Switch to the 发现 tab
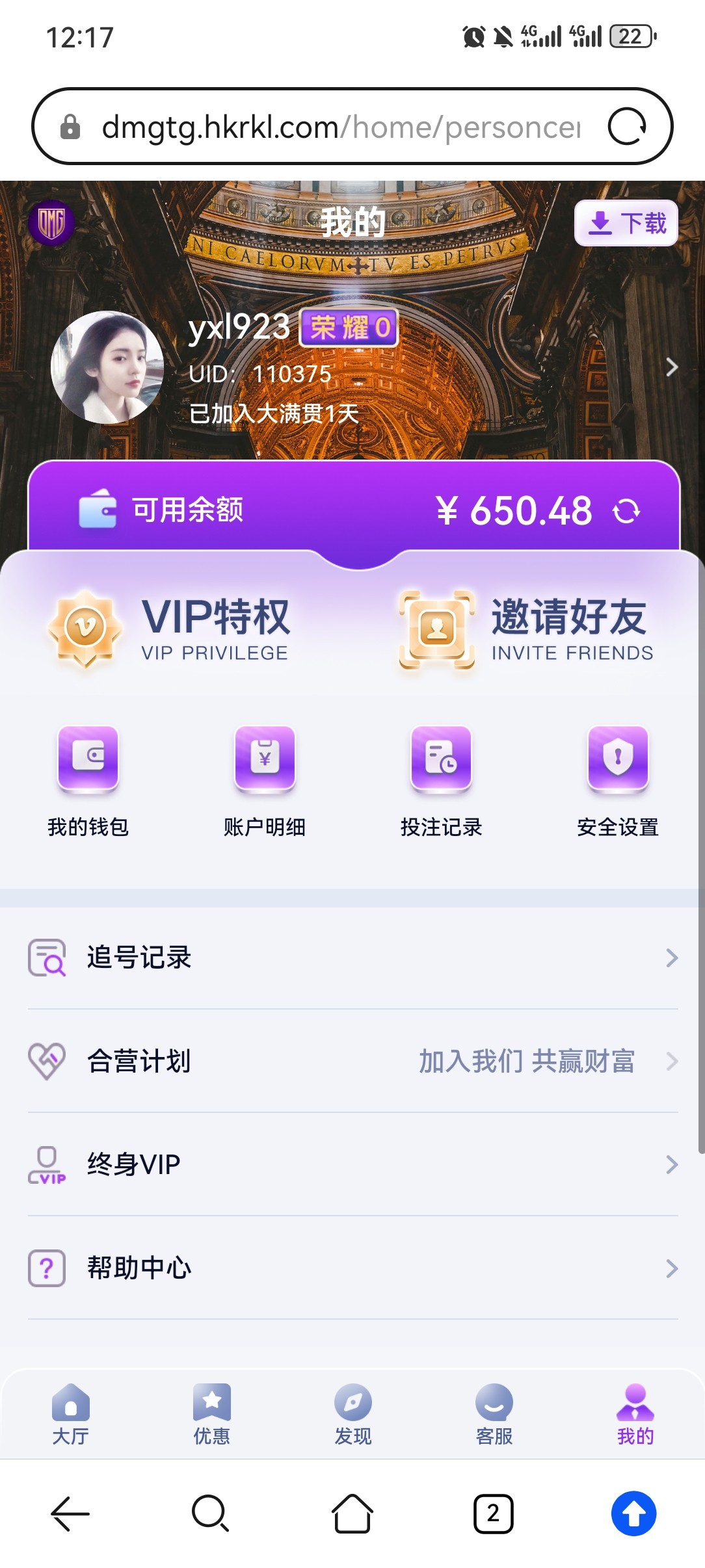Image resolution: width=705 pixels, height=1568 pixels. click(353, 1415)
